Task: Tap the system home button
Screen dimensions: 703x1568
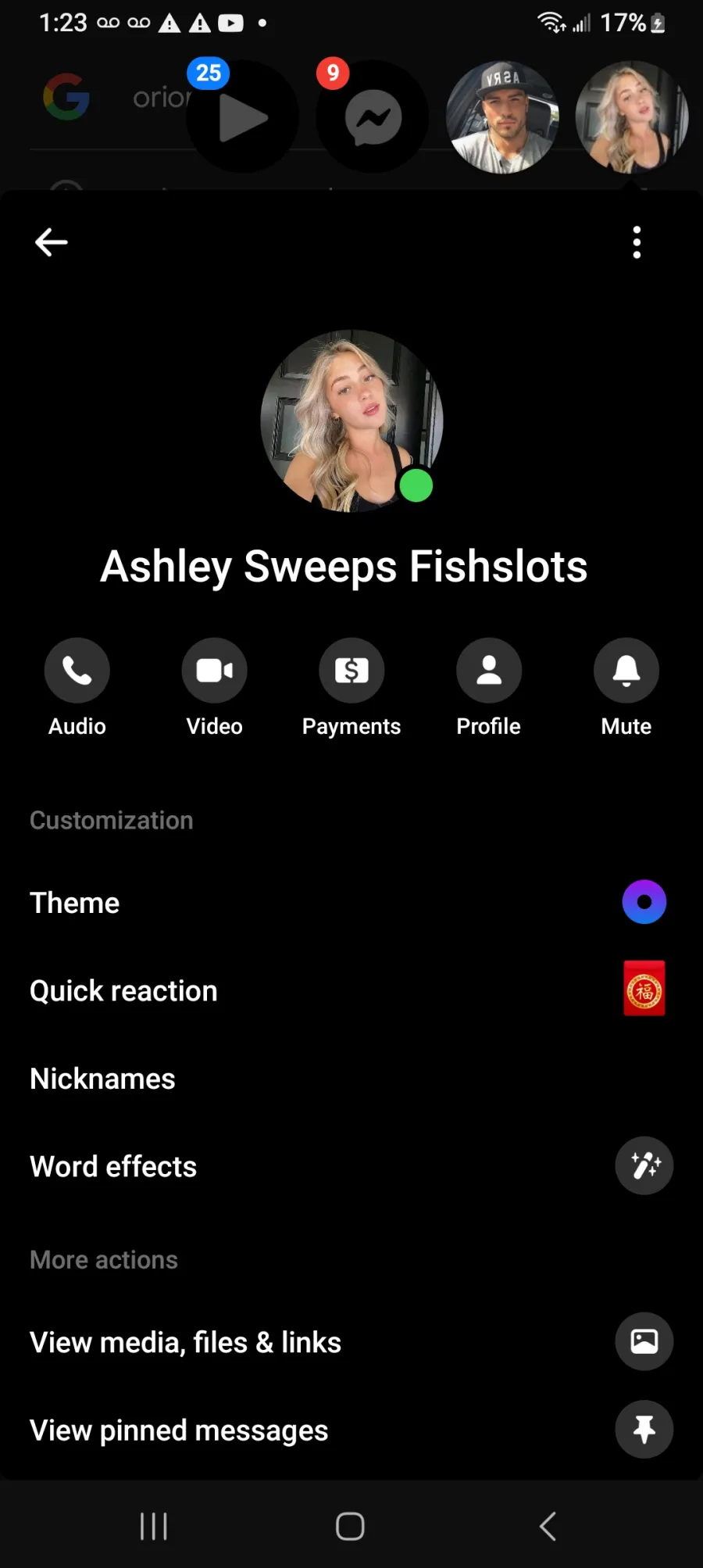Action: click(x=350, y=1526)
